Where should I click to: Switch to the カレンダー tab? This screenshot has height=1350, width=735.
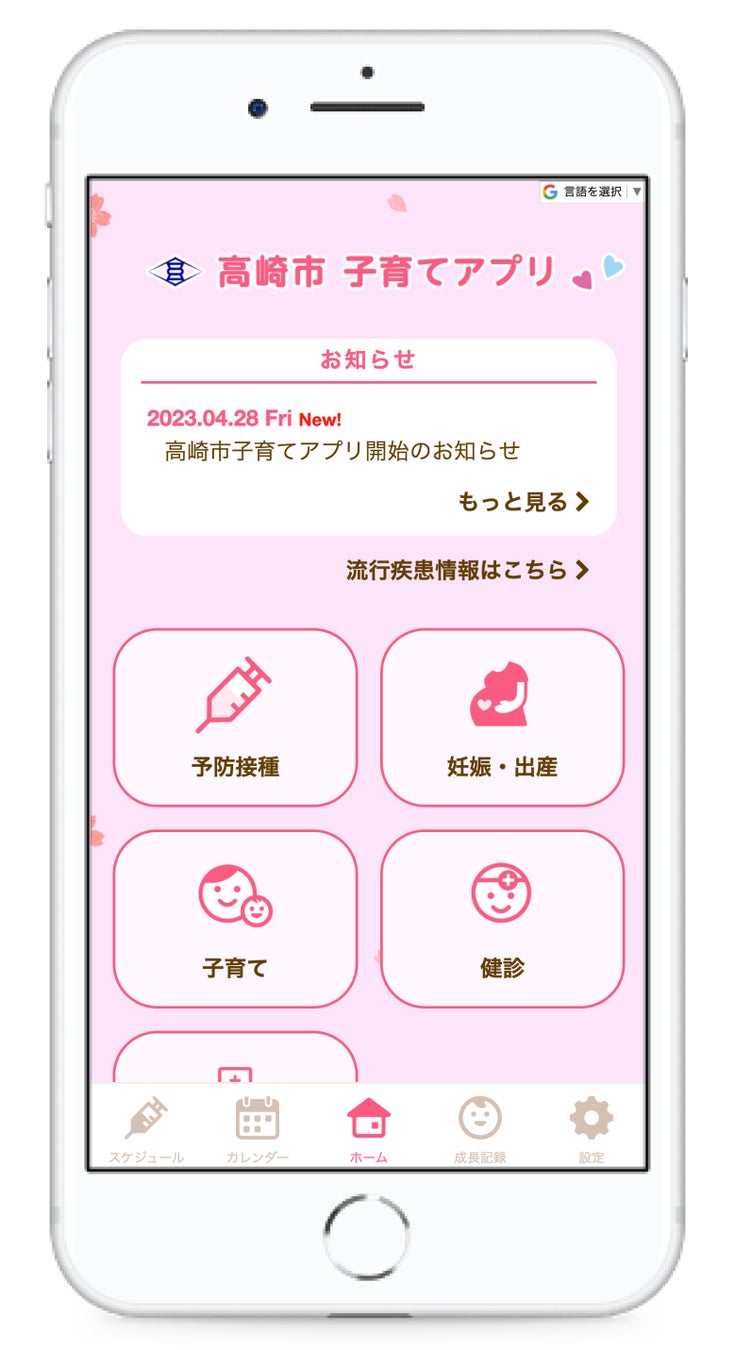point(257,1130)
